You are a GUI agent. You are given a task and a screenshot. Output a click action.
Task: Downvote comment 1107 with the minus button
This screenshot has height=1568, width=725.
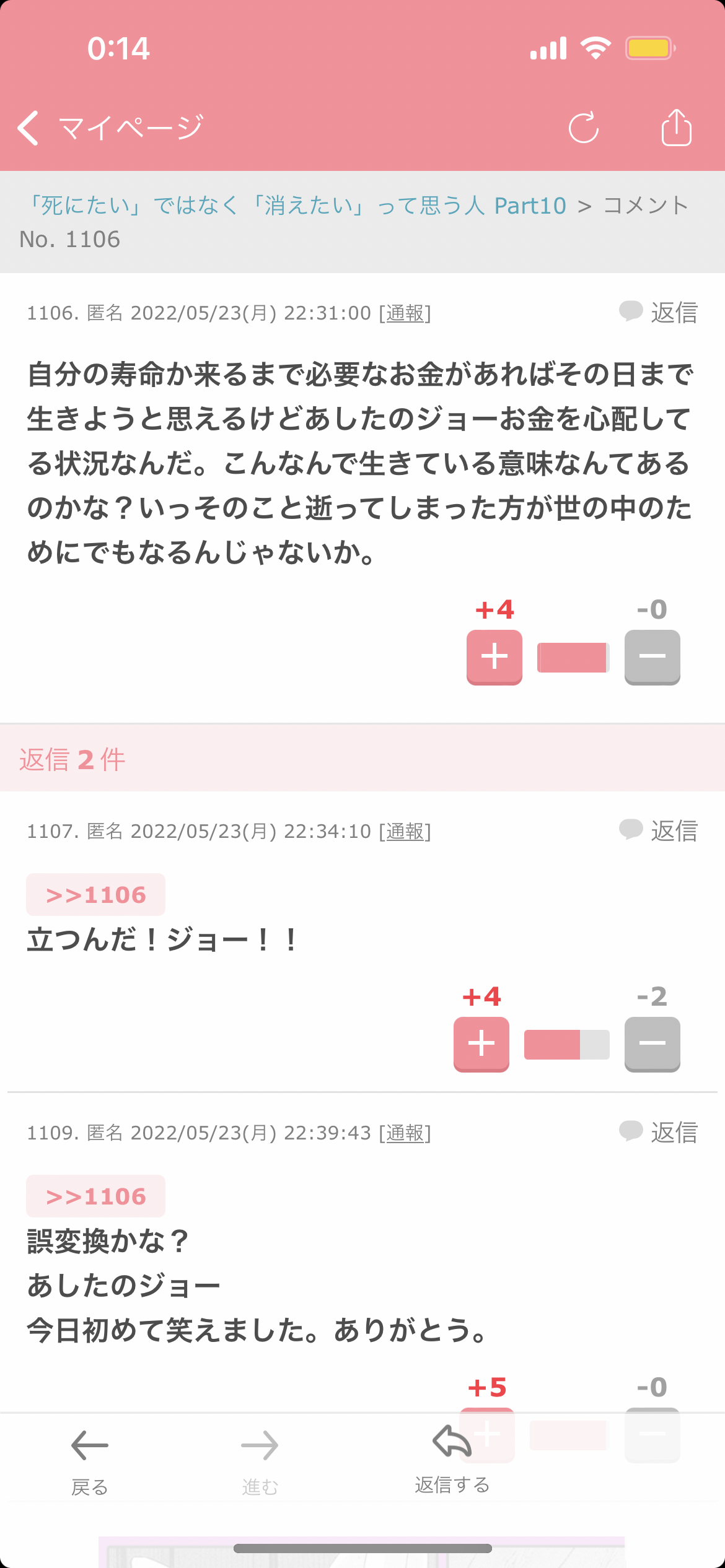point(652,1044)
